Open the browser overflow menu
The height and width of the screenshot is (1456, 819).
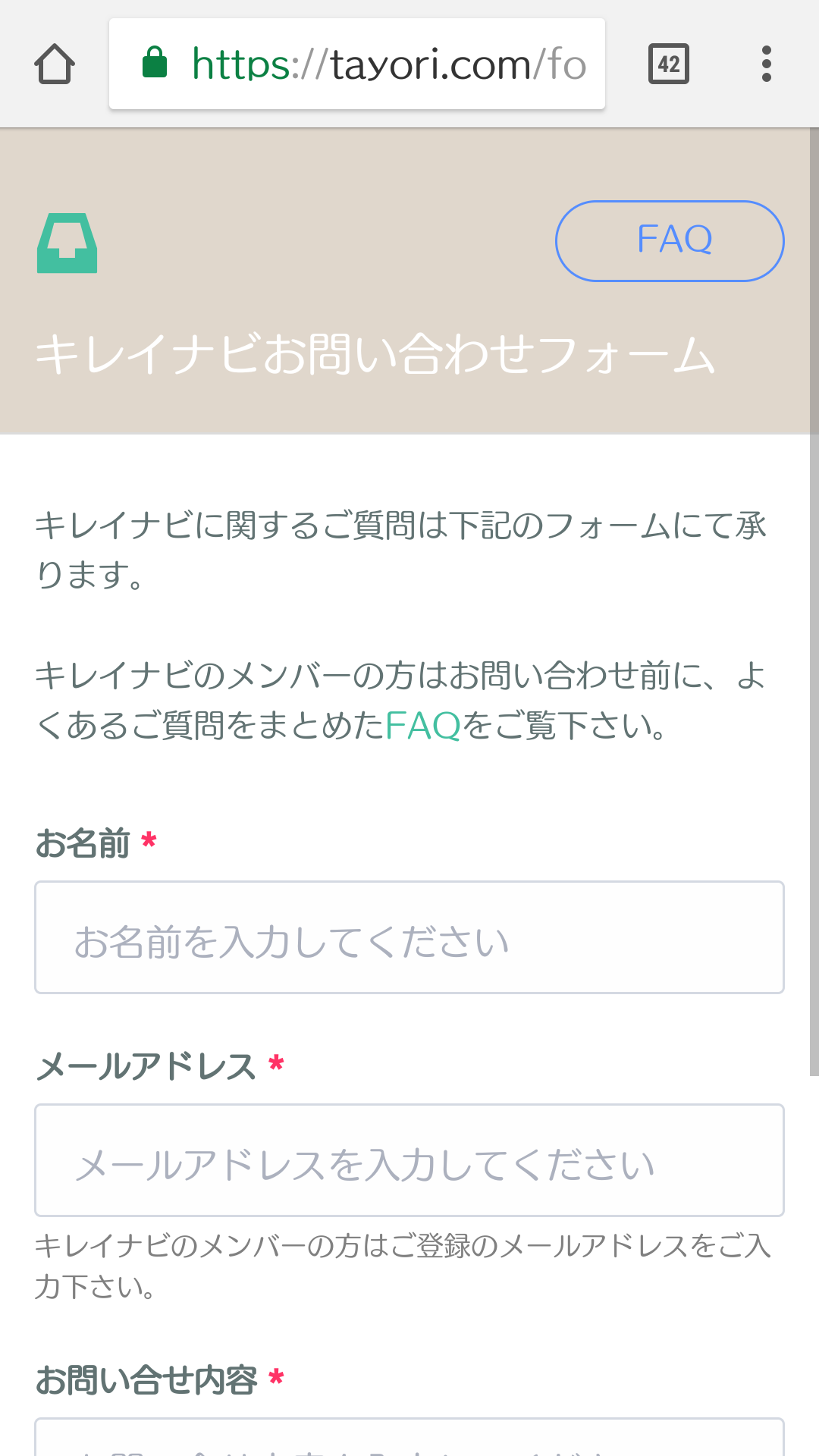[x=766, y=64]
